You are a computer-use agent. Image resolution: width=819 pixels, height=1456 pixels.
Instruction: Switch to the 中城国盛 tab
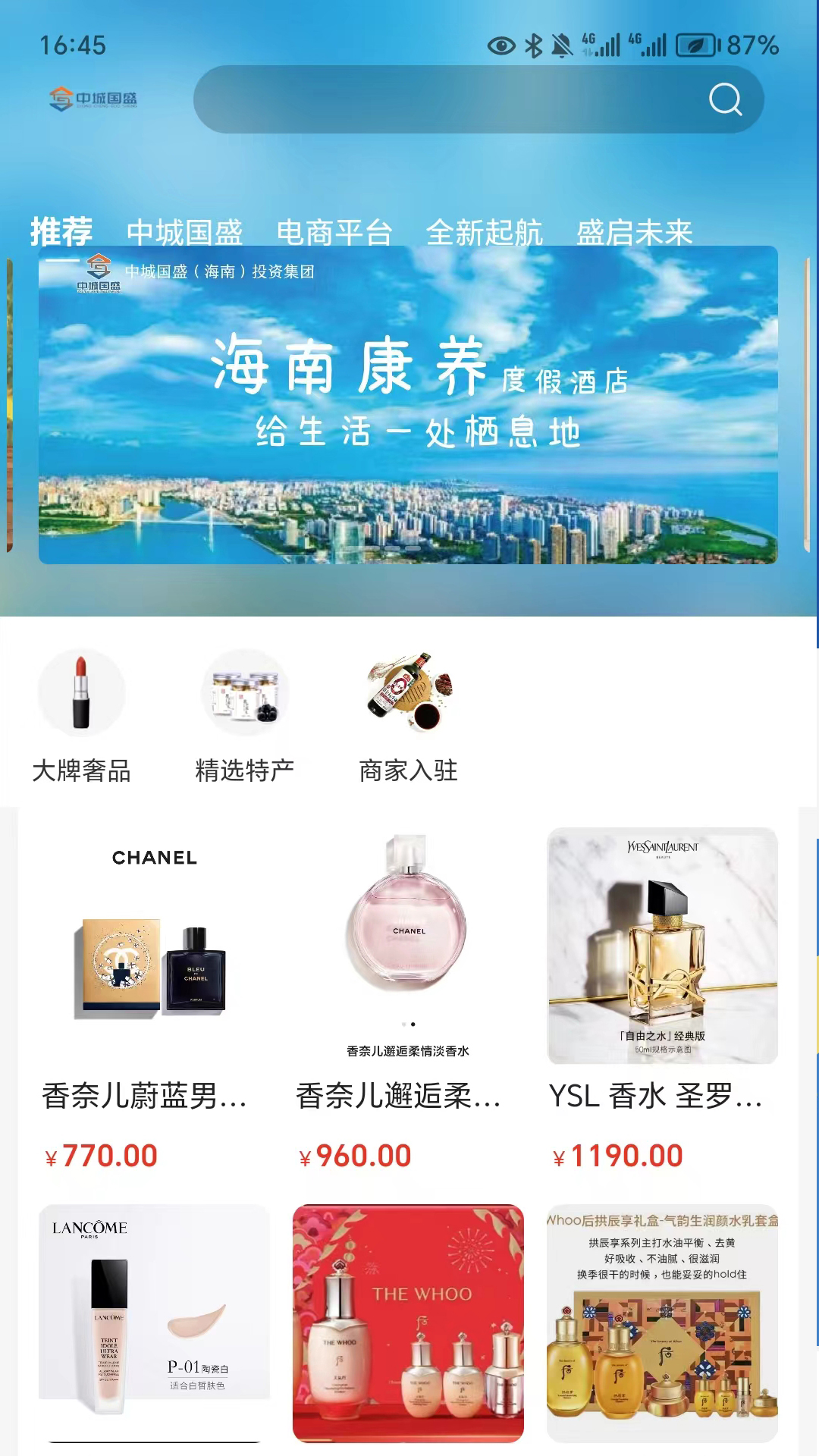click(x=184, y=232)
